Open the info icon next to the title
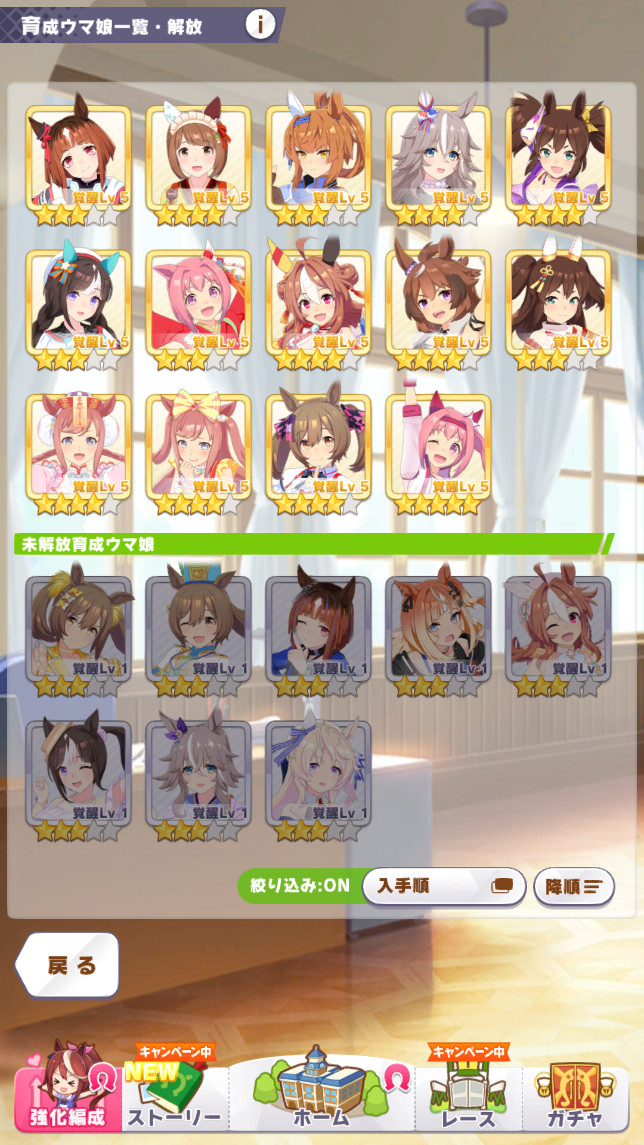 click(x=260, y=24)
